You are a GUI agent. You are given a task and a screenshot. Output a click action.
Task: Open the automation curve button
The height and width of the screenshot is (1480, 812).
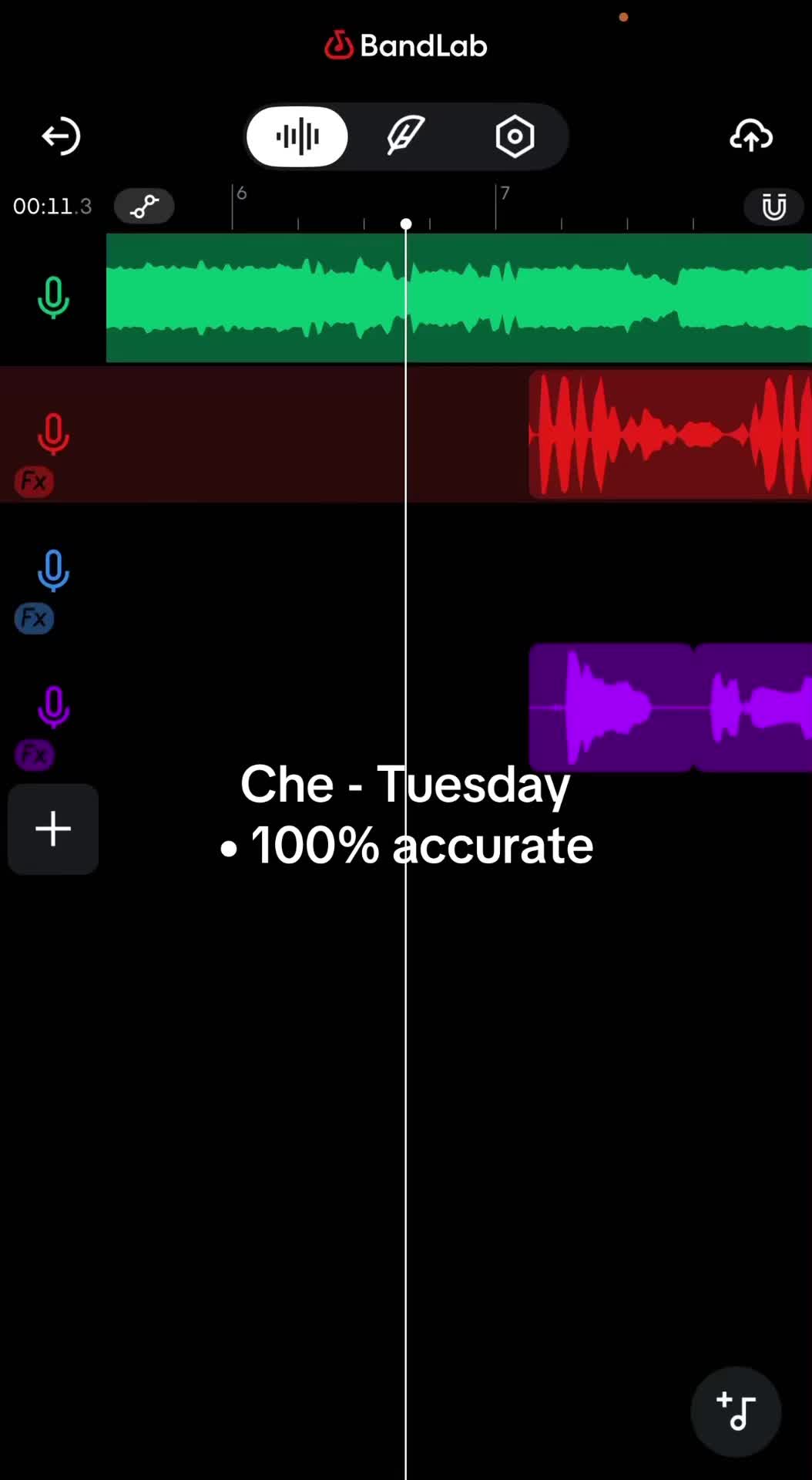pyautogui.click(x=144, y=207)
